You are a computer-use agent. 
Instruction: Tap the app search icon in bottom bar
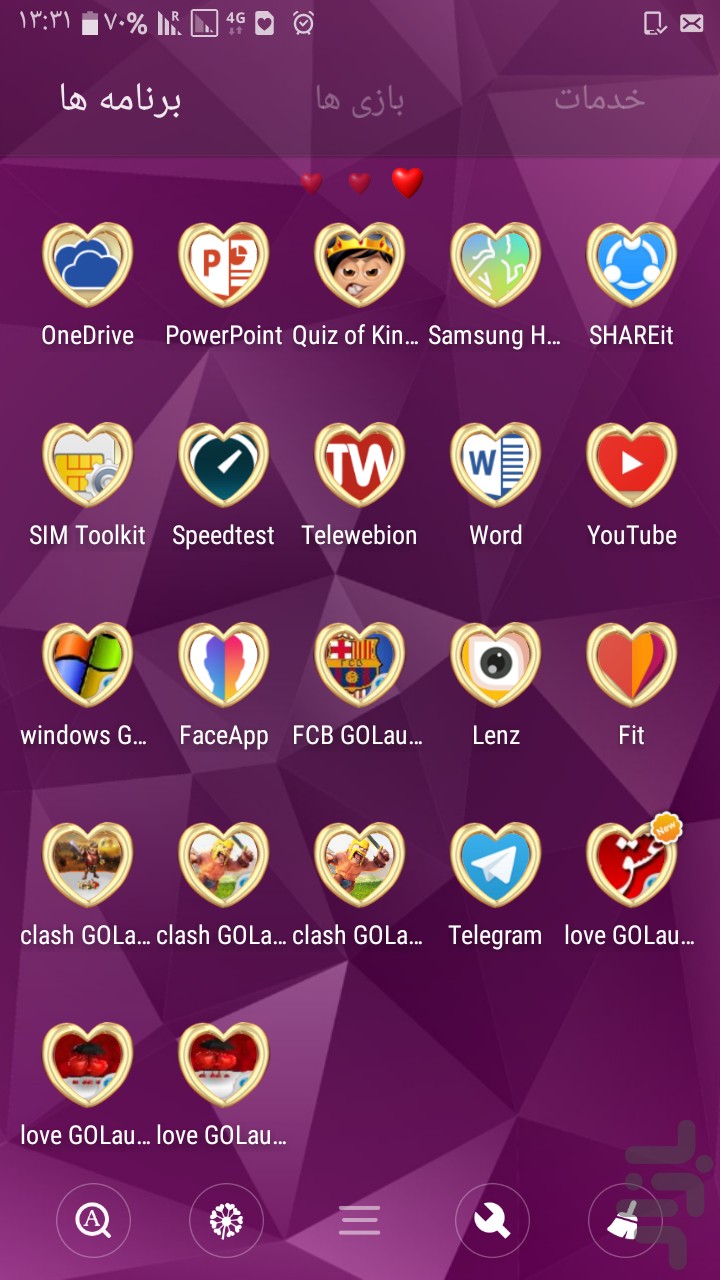(x=93, y=1220)
